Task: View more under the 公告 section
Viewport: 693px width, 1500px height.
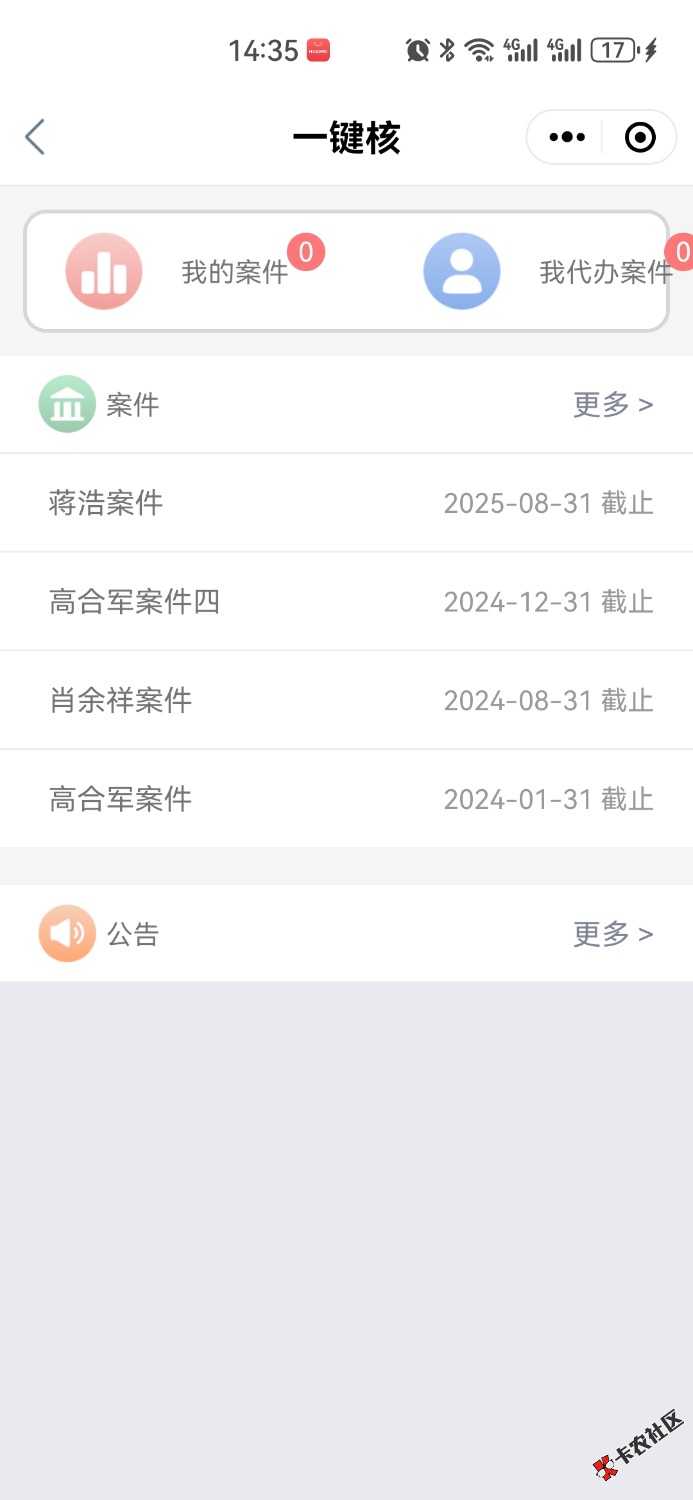Action: click(x=613, y=934)
